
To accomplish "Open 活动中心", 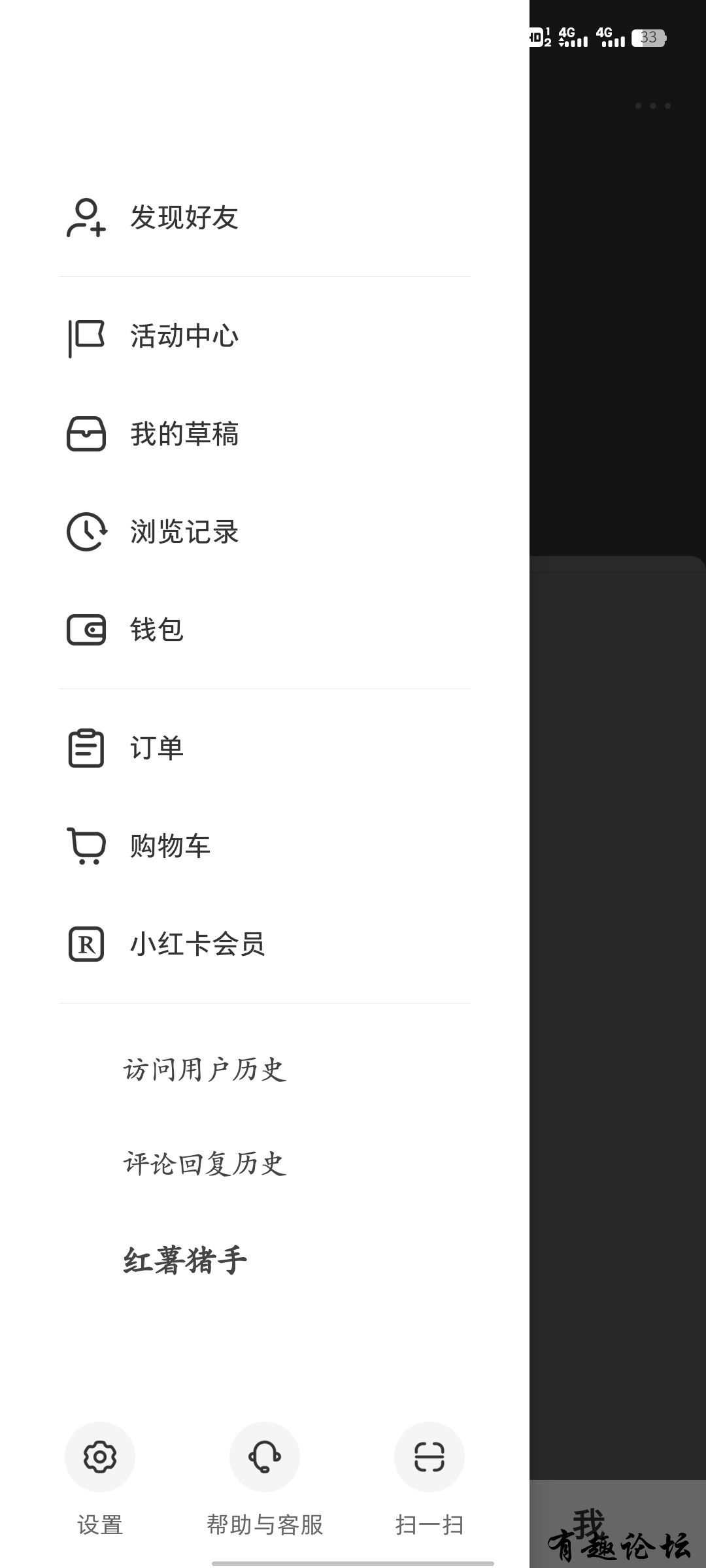I will 183,336.
